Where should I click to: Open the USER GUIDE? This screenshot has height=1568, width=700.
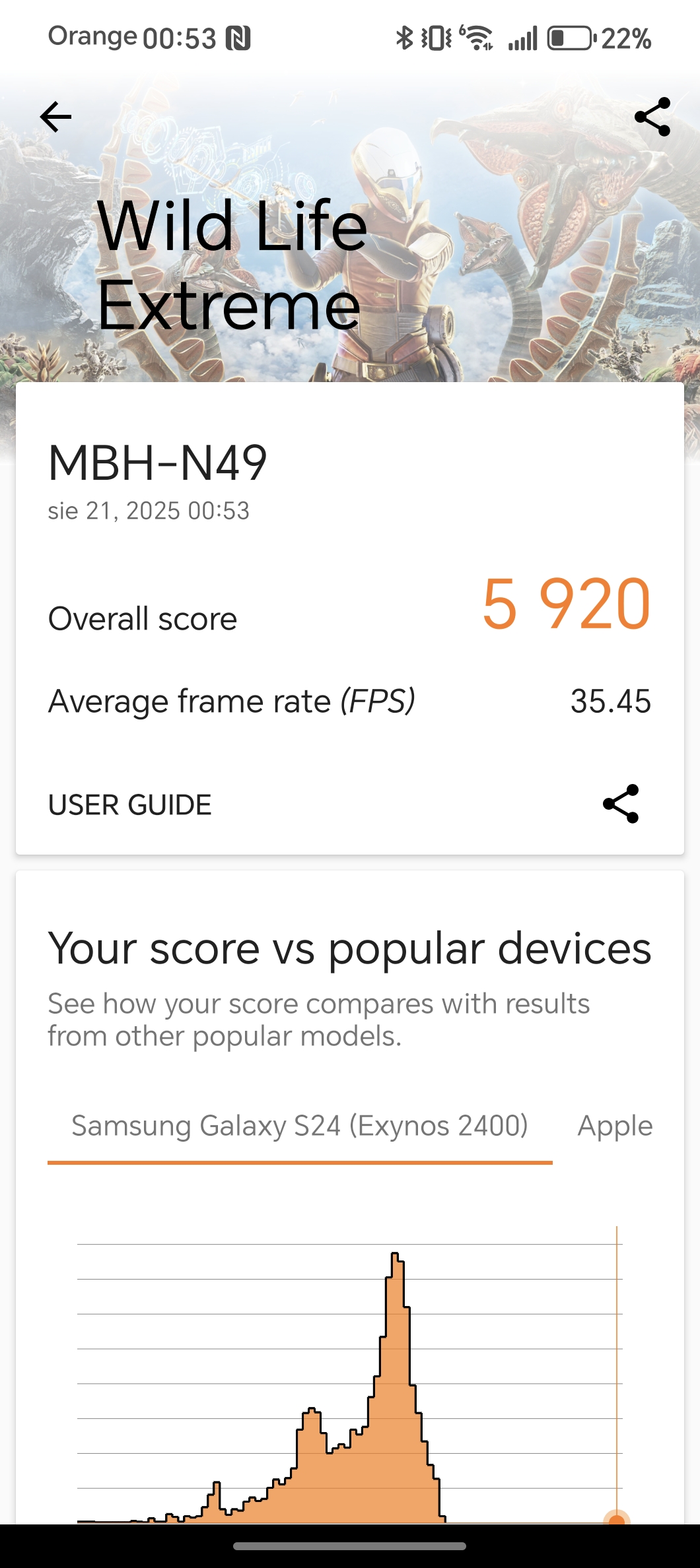tap(130, 805)
